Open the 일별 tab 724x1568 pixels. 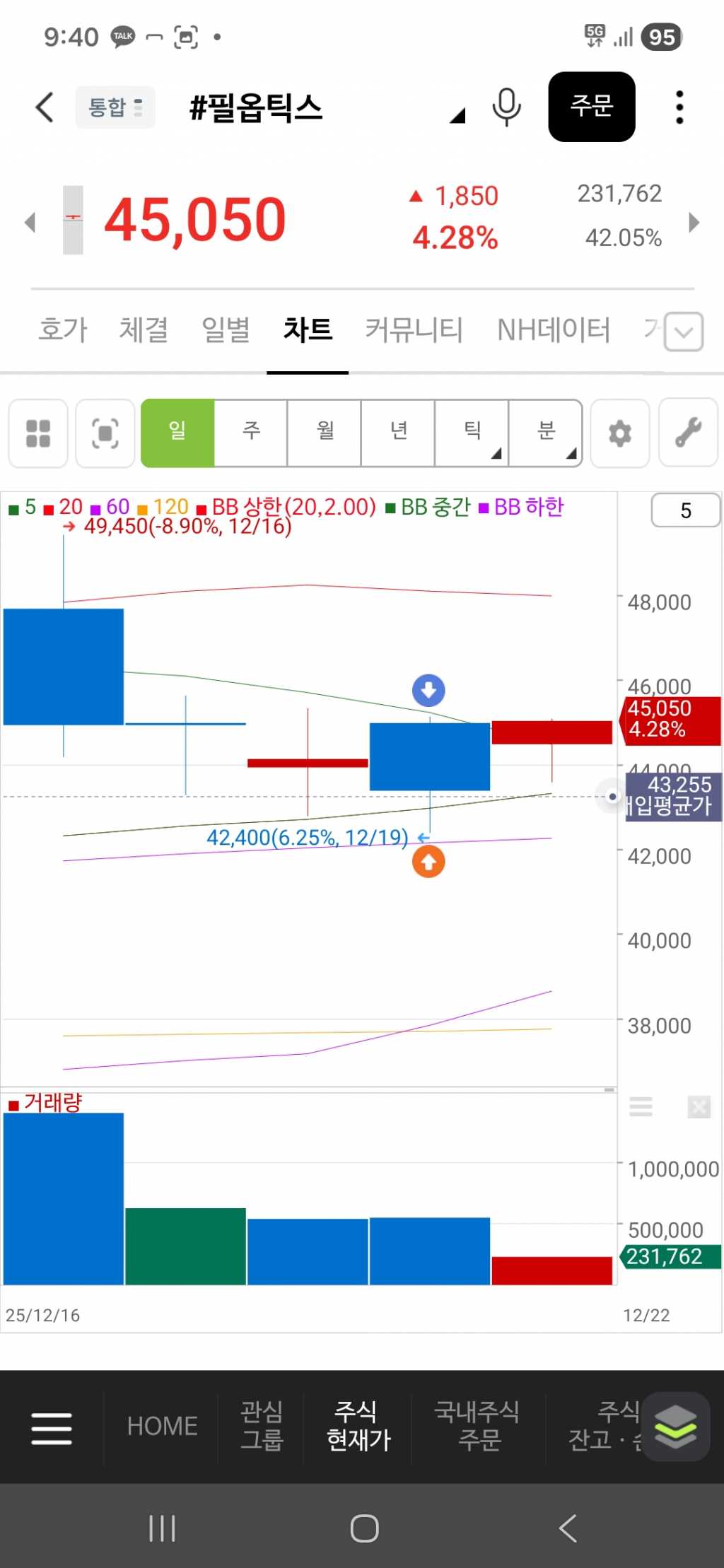pyautogui.click(x=226, y=329)
